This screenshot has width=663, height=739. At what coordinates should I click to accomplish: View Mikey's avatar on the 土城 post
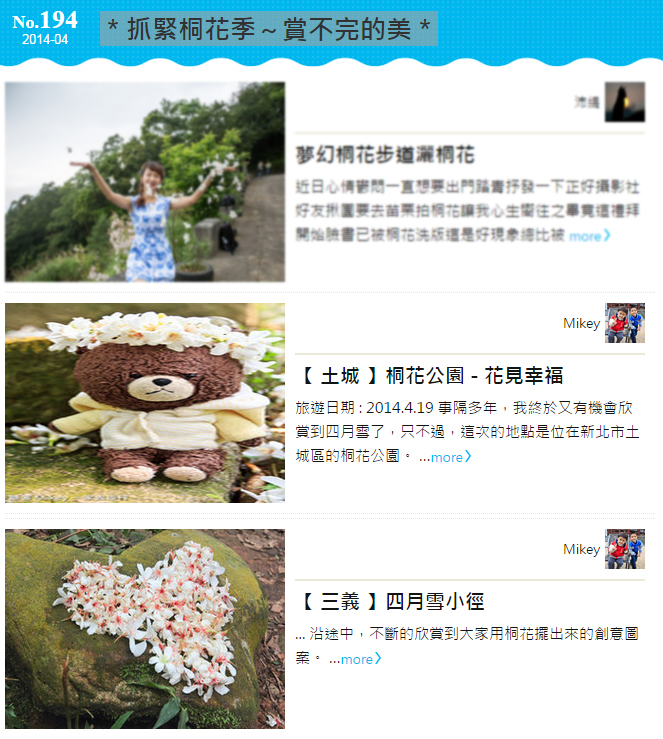click(x=624, y=323)
